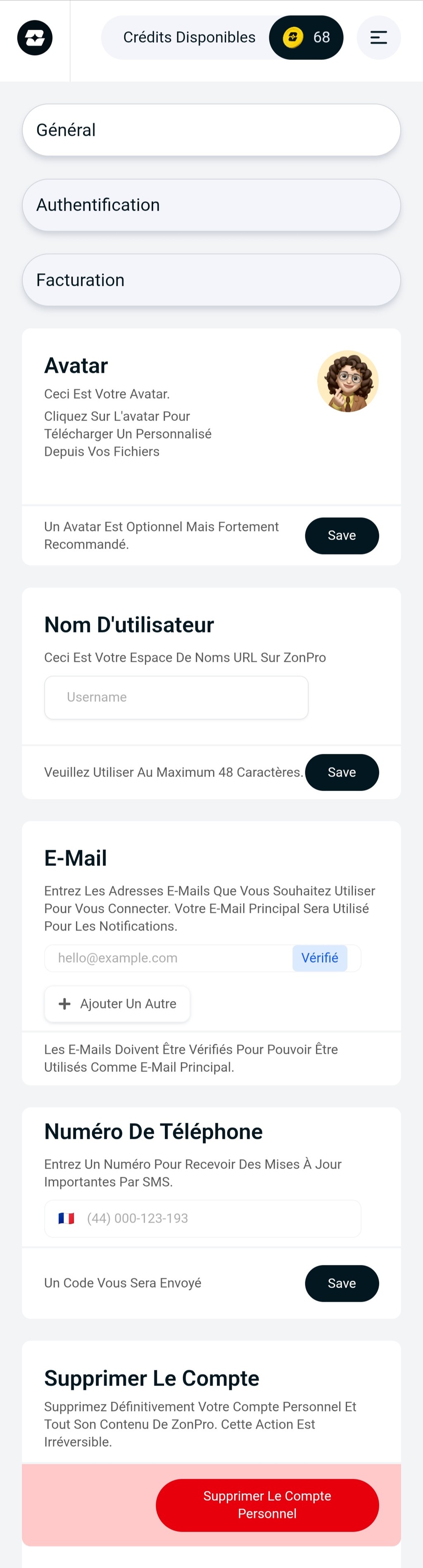The width and height of the screenshot is (423, 1568).
Task: Open the French flag country picker
Action: [x=66, y=1218]
